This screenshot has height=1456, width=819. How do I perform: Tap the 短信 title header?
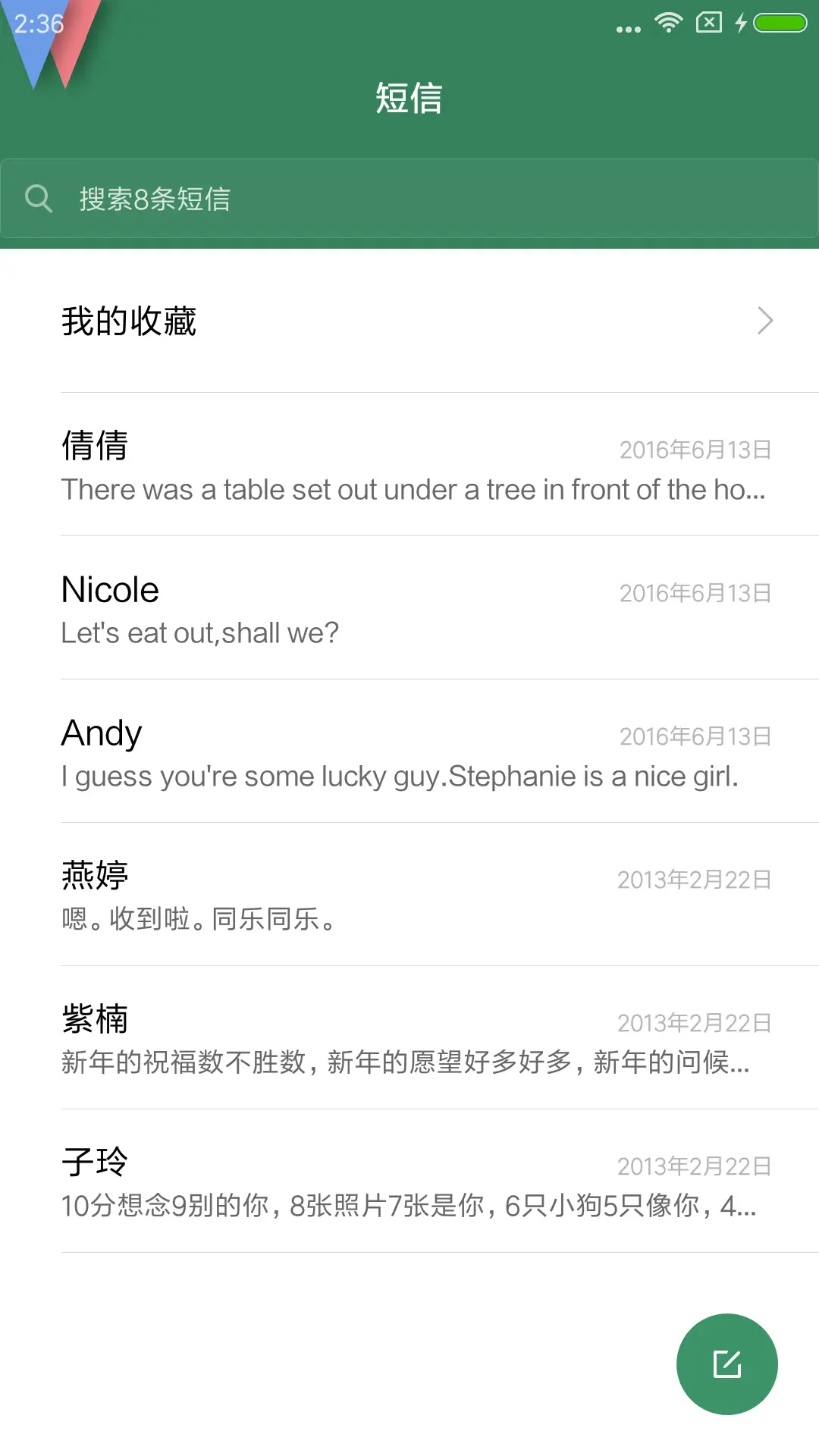[409, 99]
